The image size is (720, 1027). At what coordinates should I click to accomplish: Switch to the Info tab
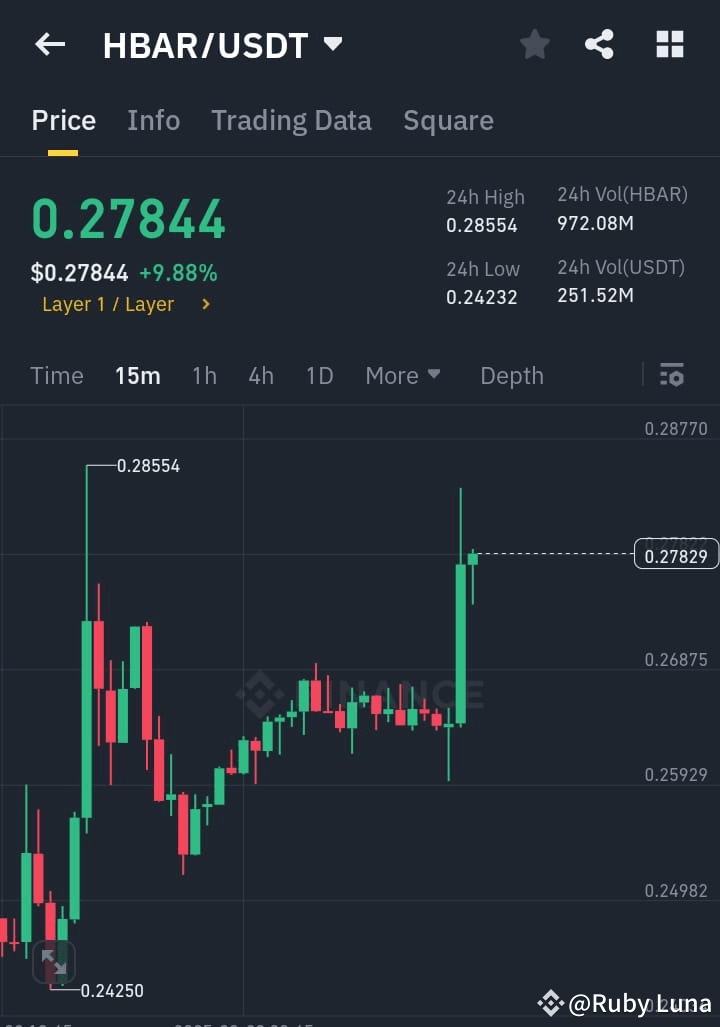(153, 120)
